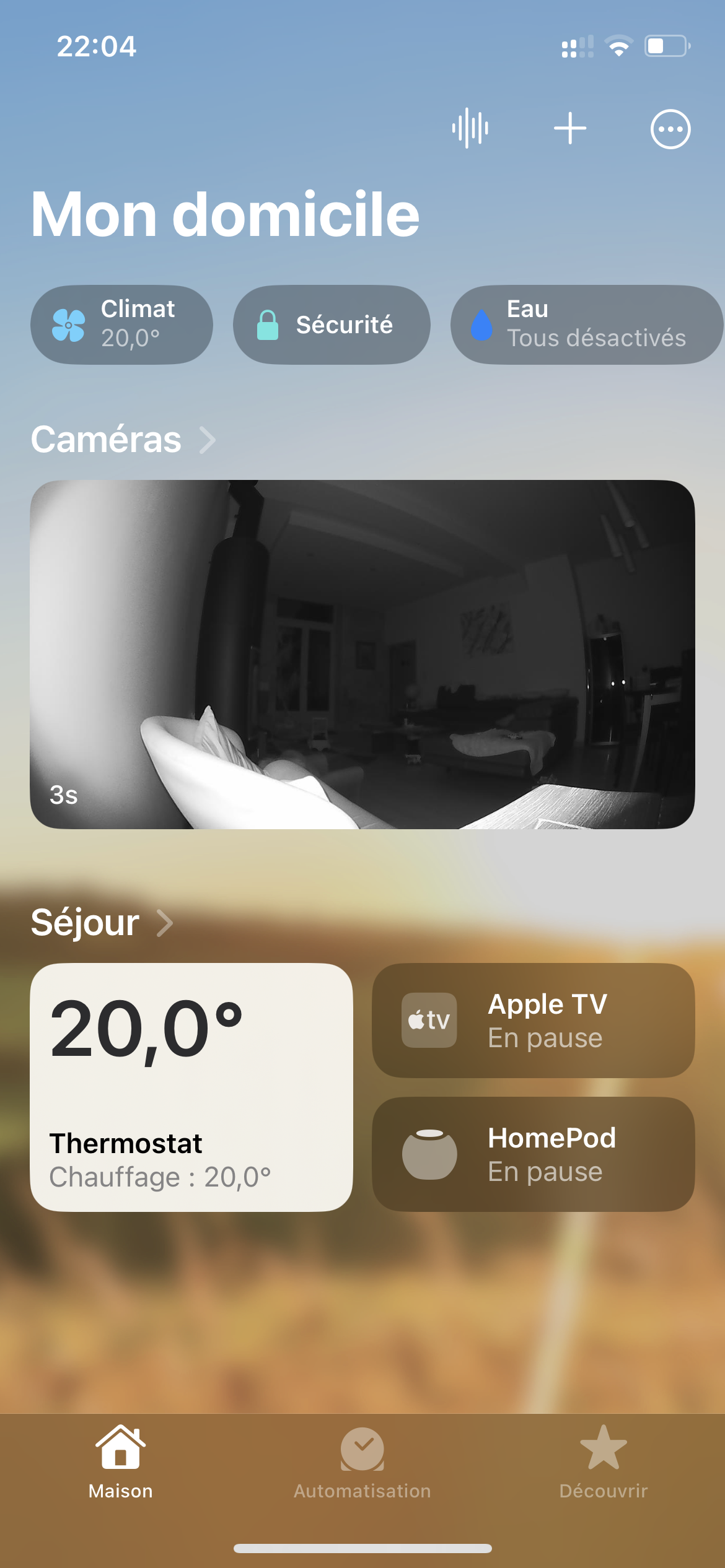
Task: Toggle the HomePod tile
Action: pos(429,1154)
